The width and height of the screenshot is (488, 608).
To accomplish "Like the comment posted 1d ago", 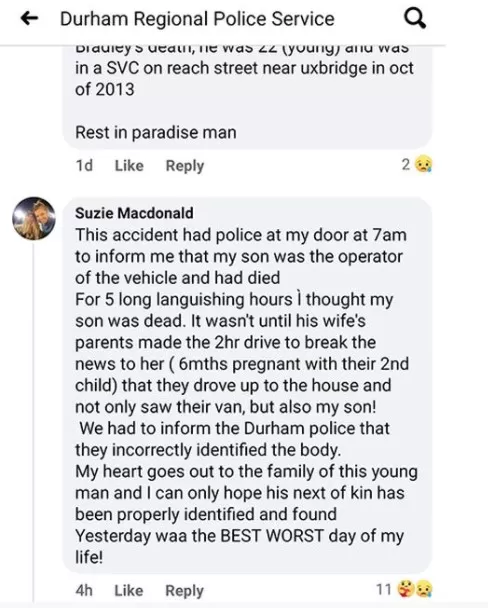I will tap(129, 166).
